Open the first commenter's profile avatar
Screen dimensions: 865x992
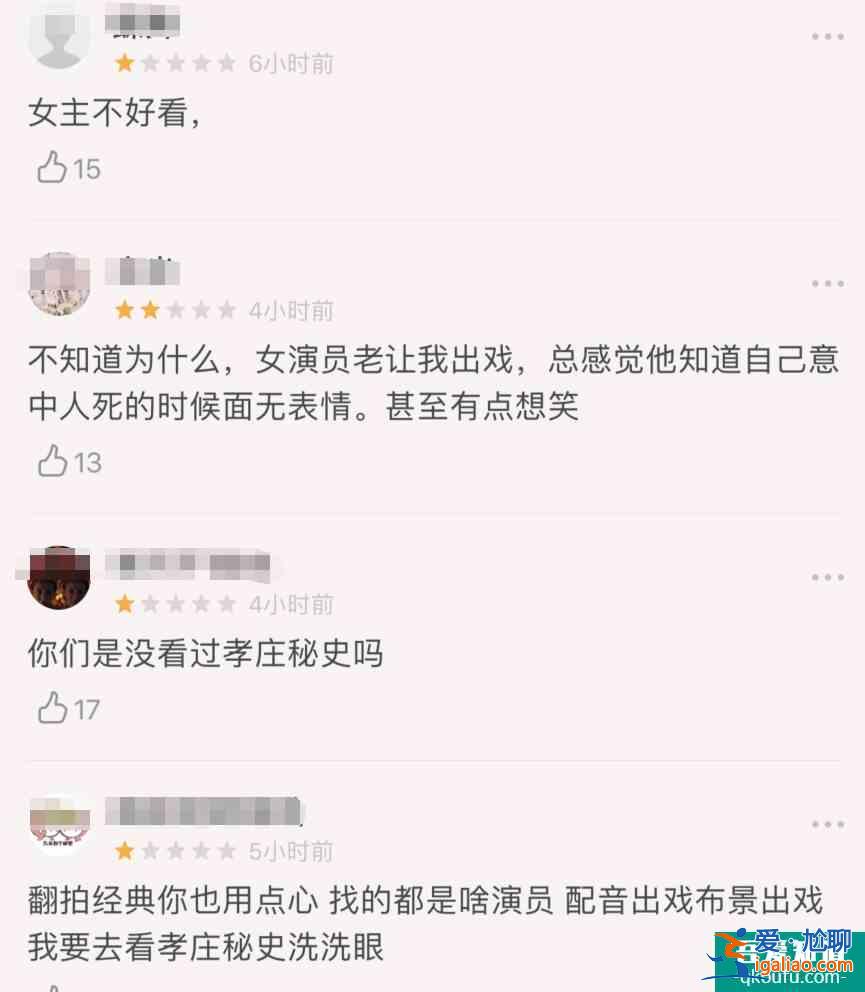click(x=59, y=33)
